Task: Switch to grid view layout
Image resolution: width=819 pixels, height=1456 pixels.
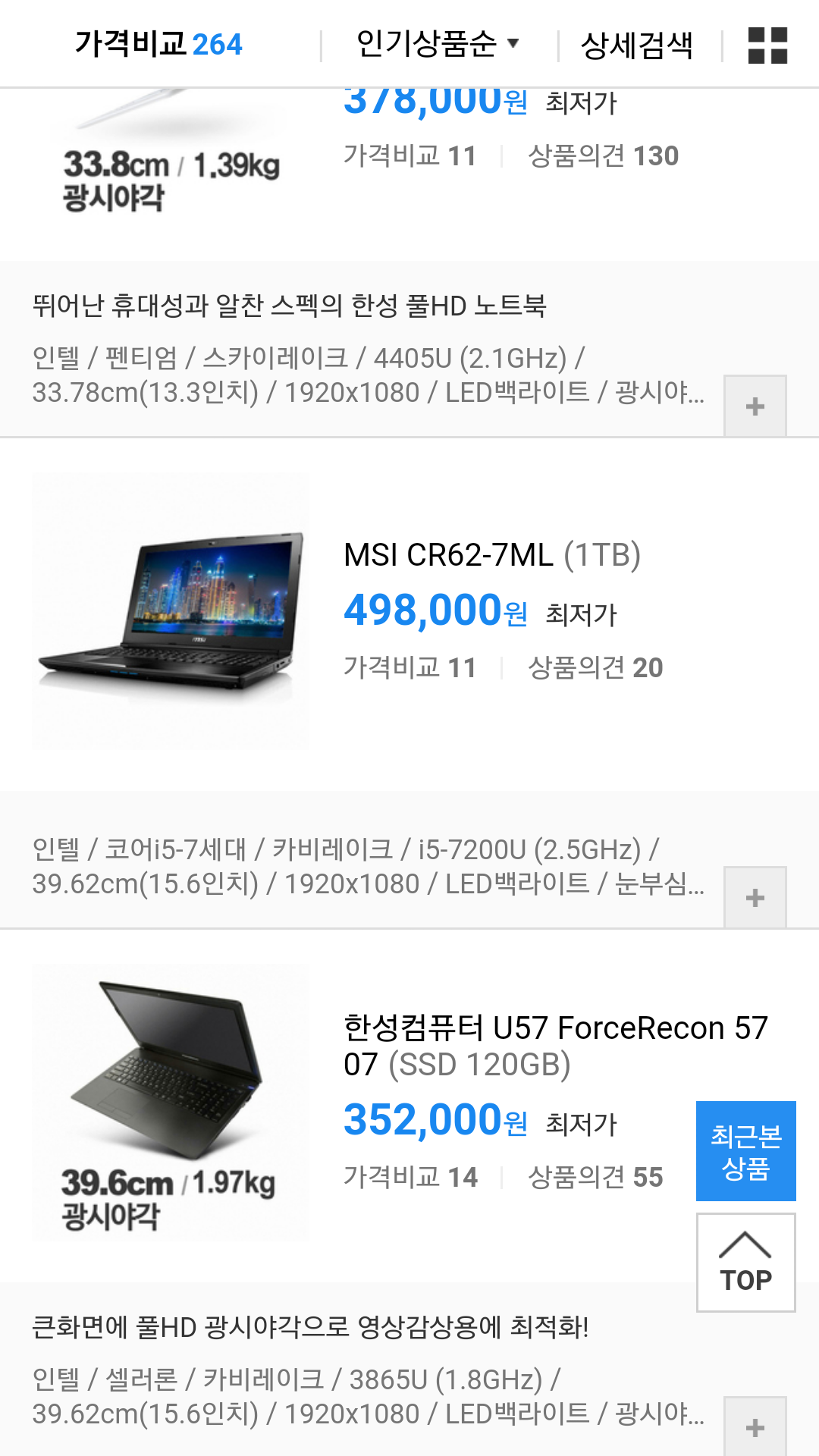Action: click(x=767, y=45)
